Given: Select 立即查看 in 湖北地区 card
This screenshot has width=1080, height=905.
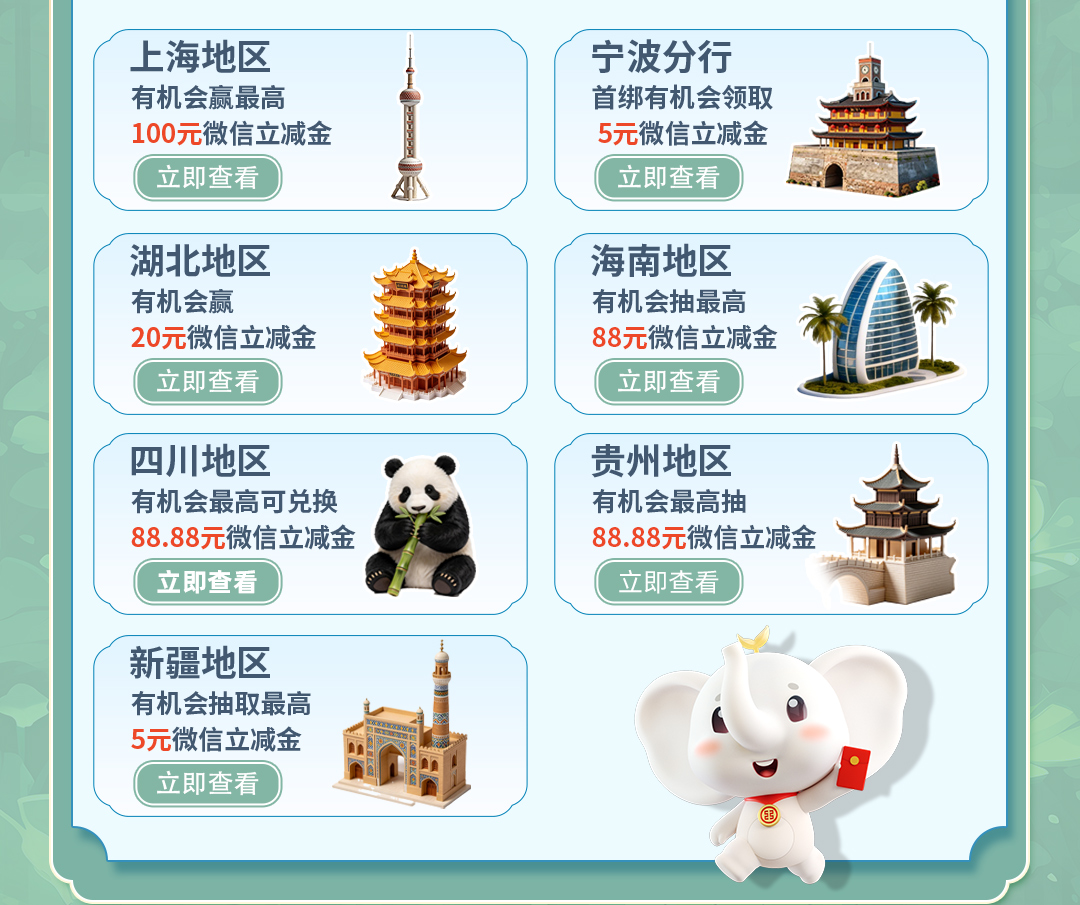Looking at the screenshot, I should pyautogui.click(x=208, y=382).
